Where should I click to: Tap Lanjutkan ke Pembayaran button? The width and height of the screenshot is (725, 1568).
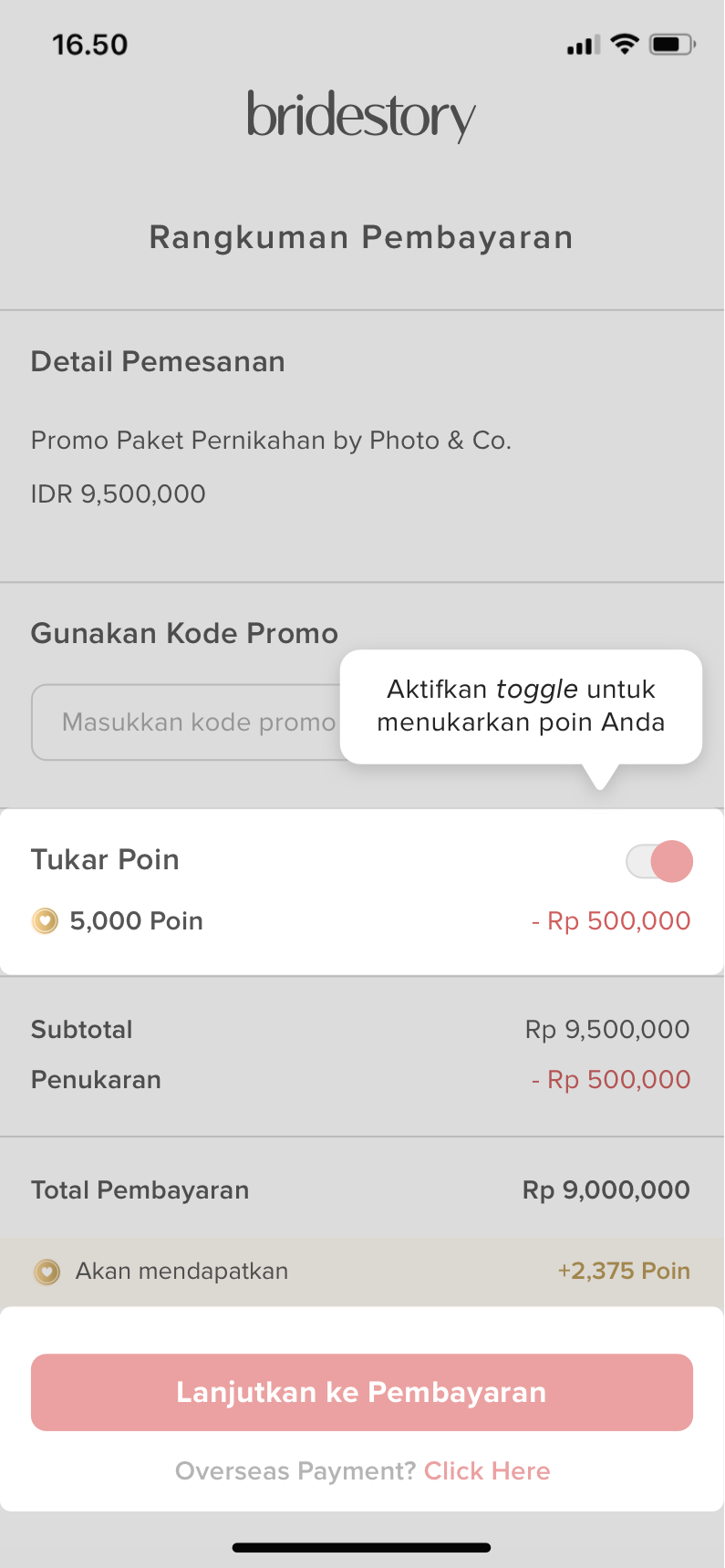click(362, 1392)
